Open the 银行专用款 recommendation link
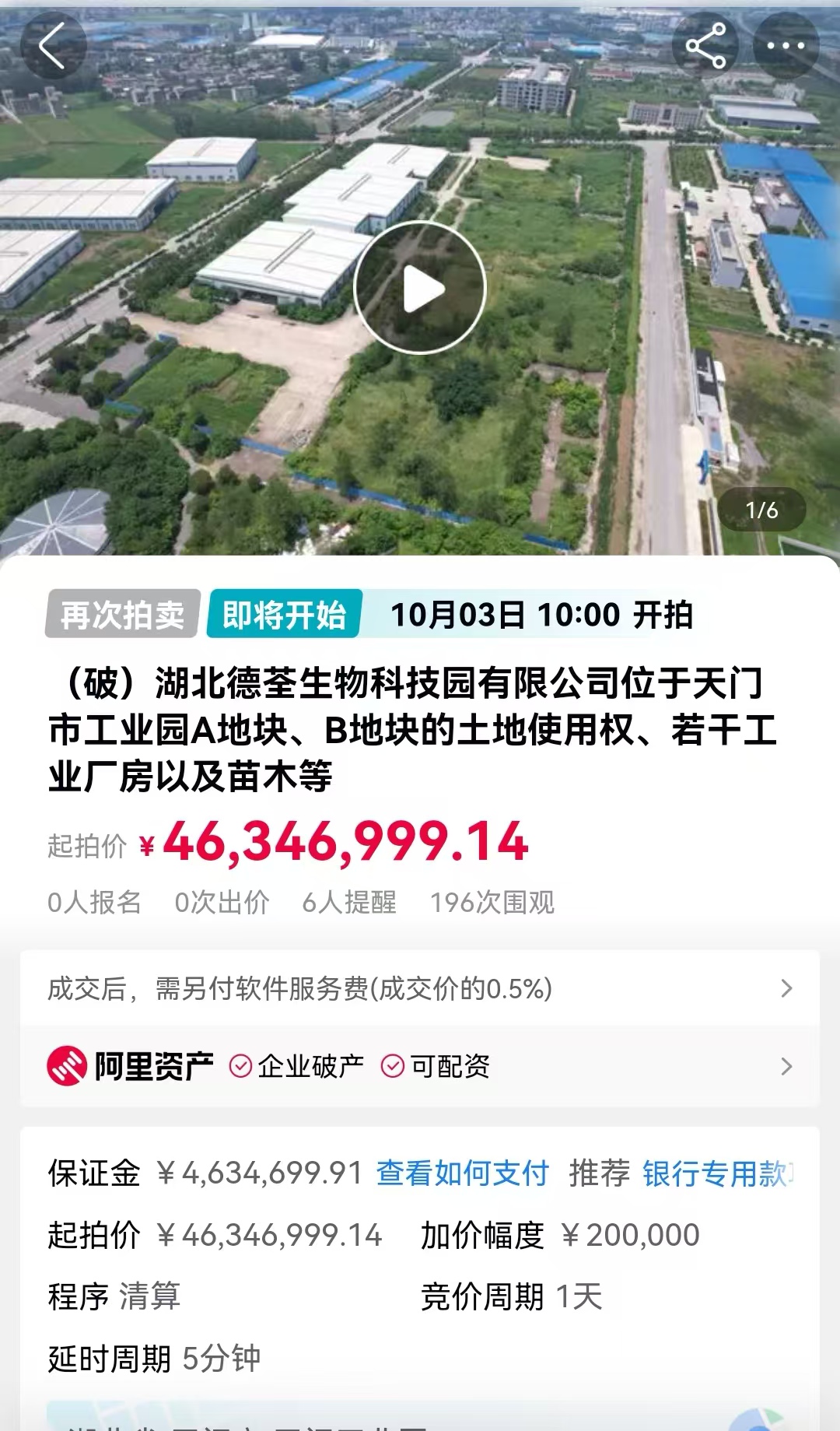Image resolution: width=840 pixels, height=1431 pixels. 716,1173
